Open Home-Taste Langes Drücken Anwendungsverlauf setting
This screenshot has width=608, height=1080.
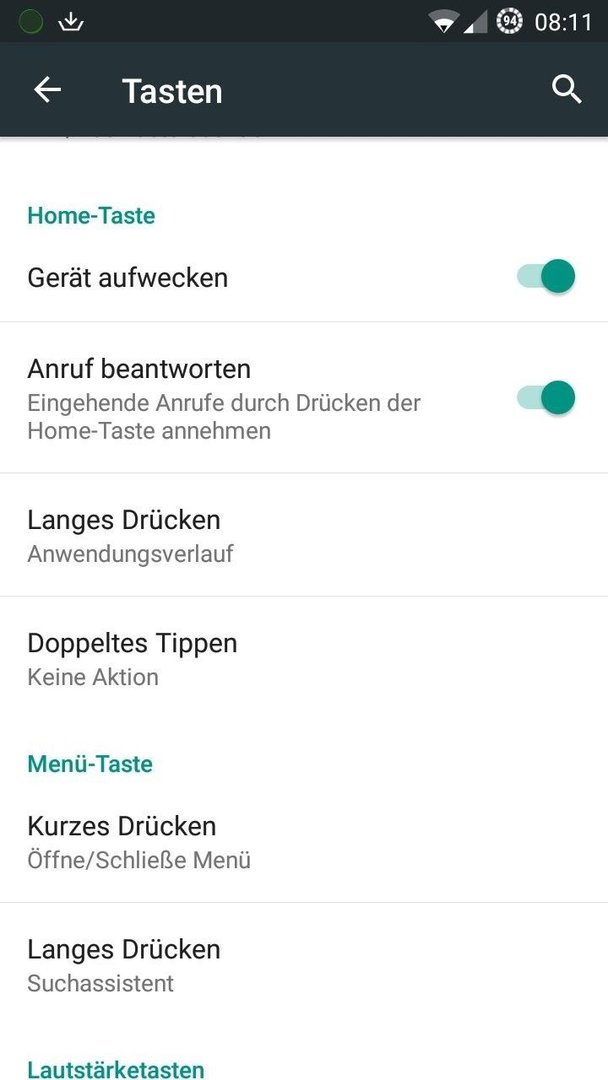coord(304,535)
